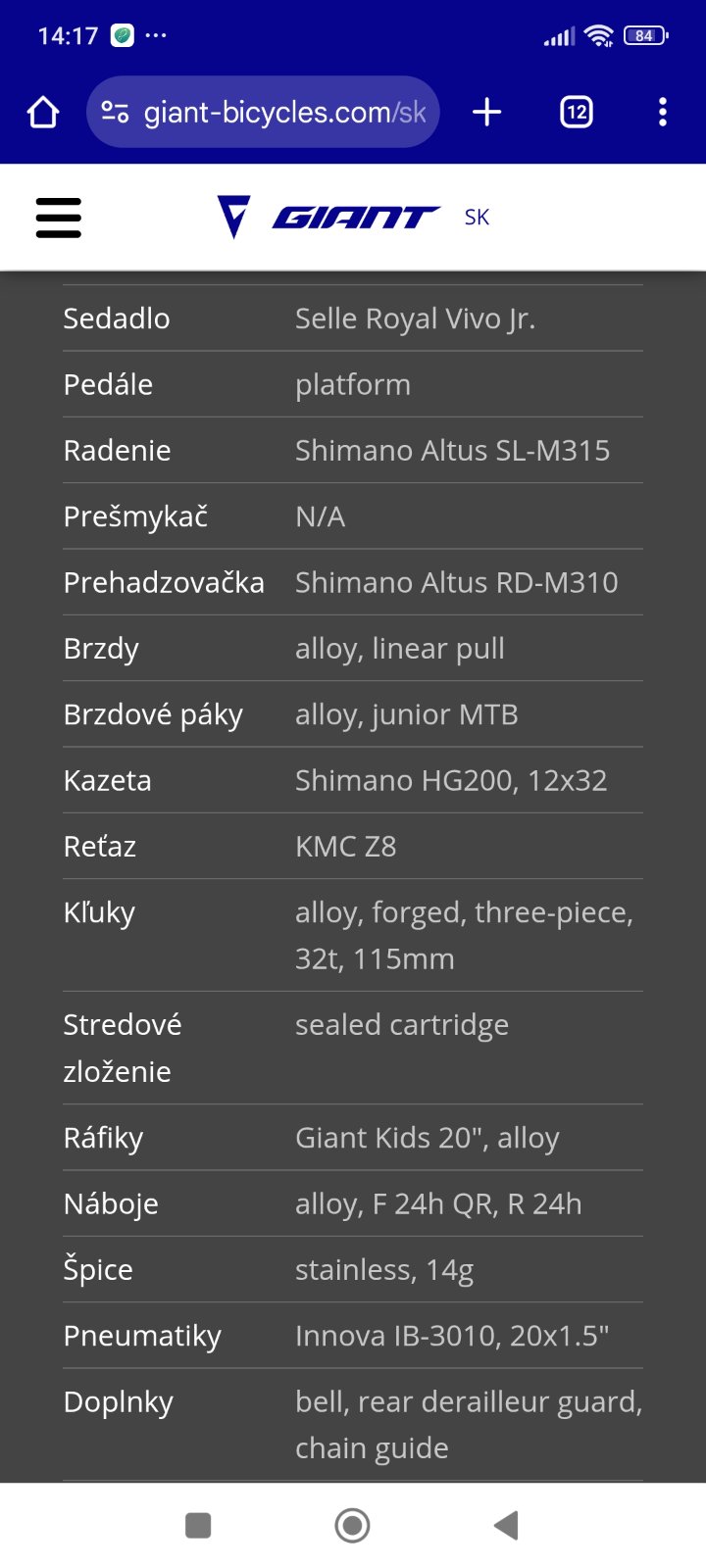This screenshot has width=706, height=1568.
Task: Open the Giant site hamburger menu
Action: (59, 218)
